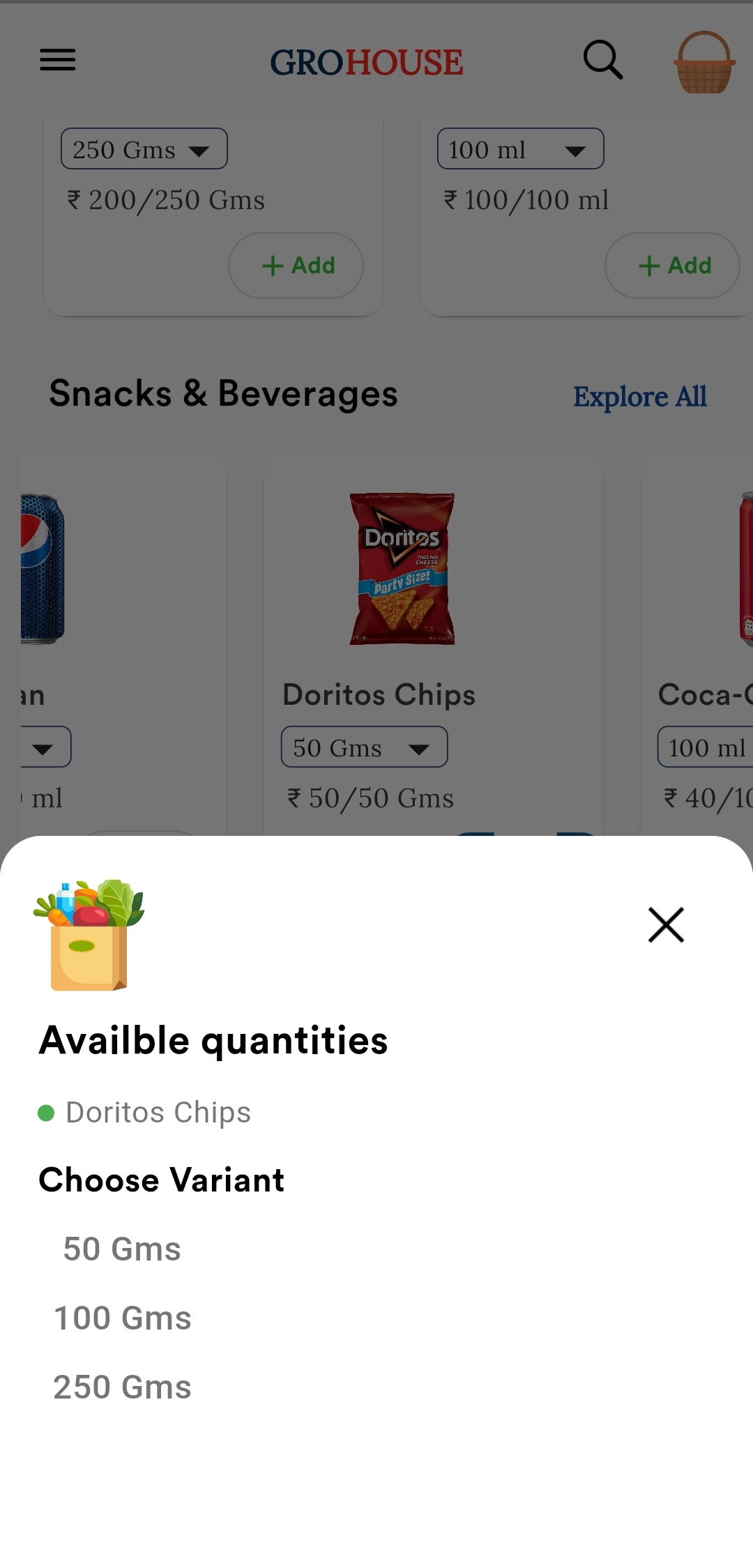Open the hamburger navigation menu
Viewport: 753px width, 1568px height.
tap(58, 60)
